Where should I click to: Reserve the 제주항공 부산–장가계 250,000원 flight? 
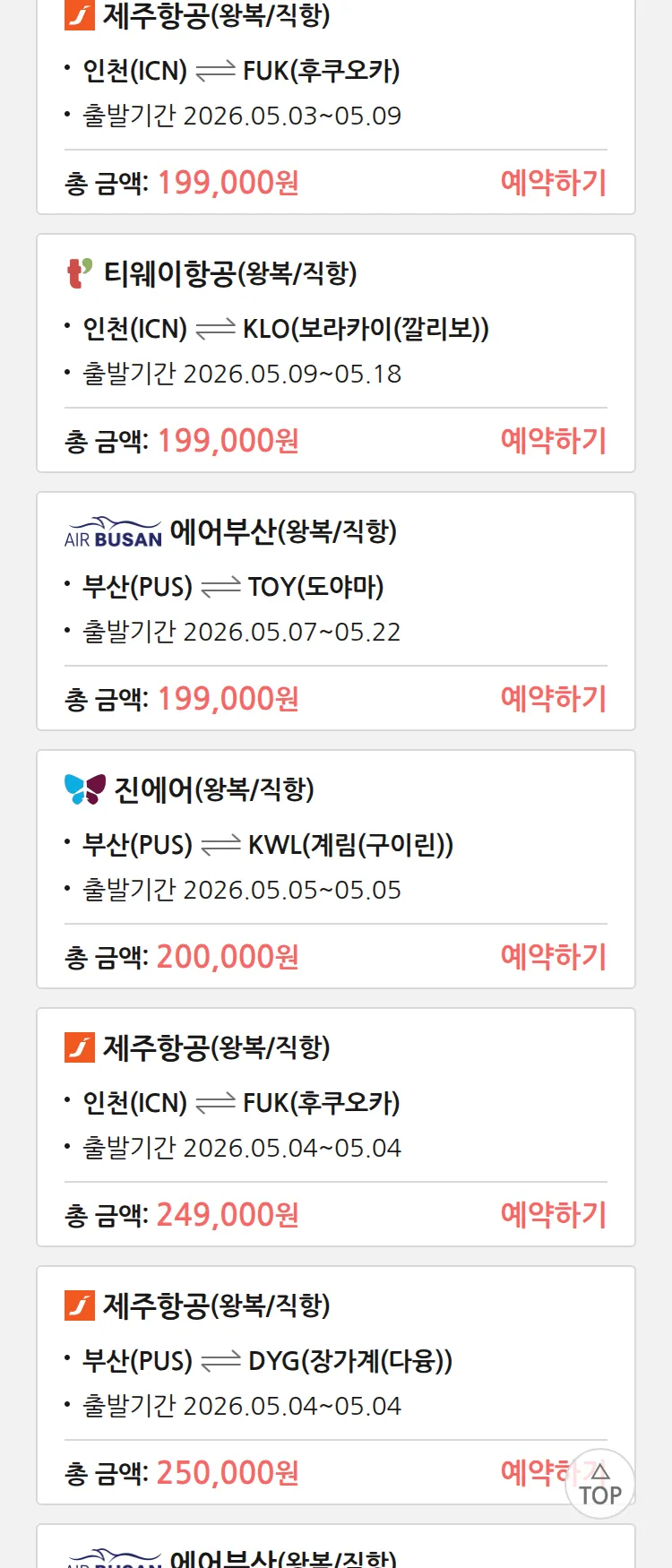[533, 1471]
